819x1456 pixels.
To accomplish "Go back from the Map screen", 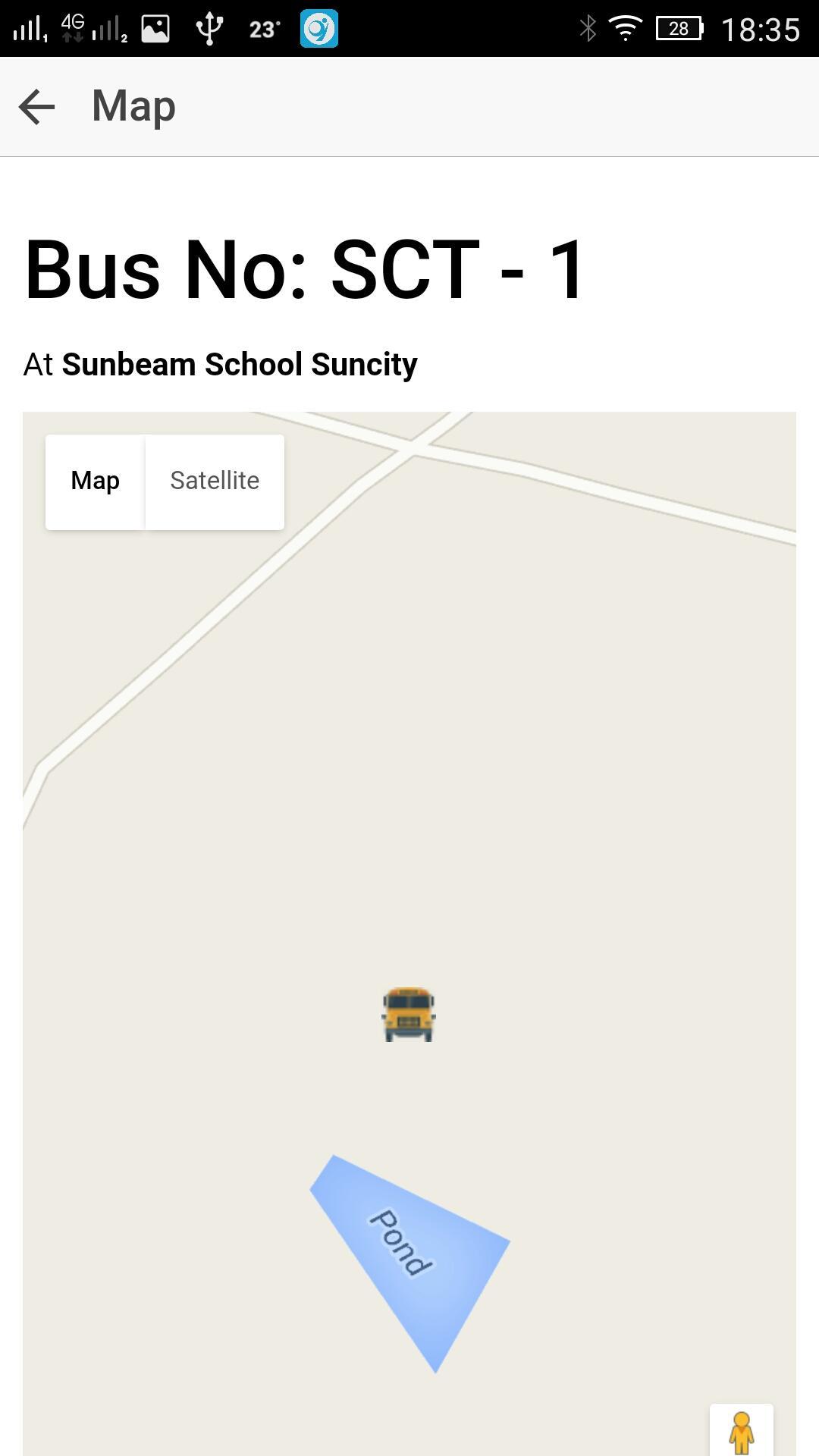I will 36,106.
